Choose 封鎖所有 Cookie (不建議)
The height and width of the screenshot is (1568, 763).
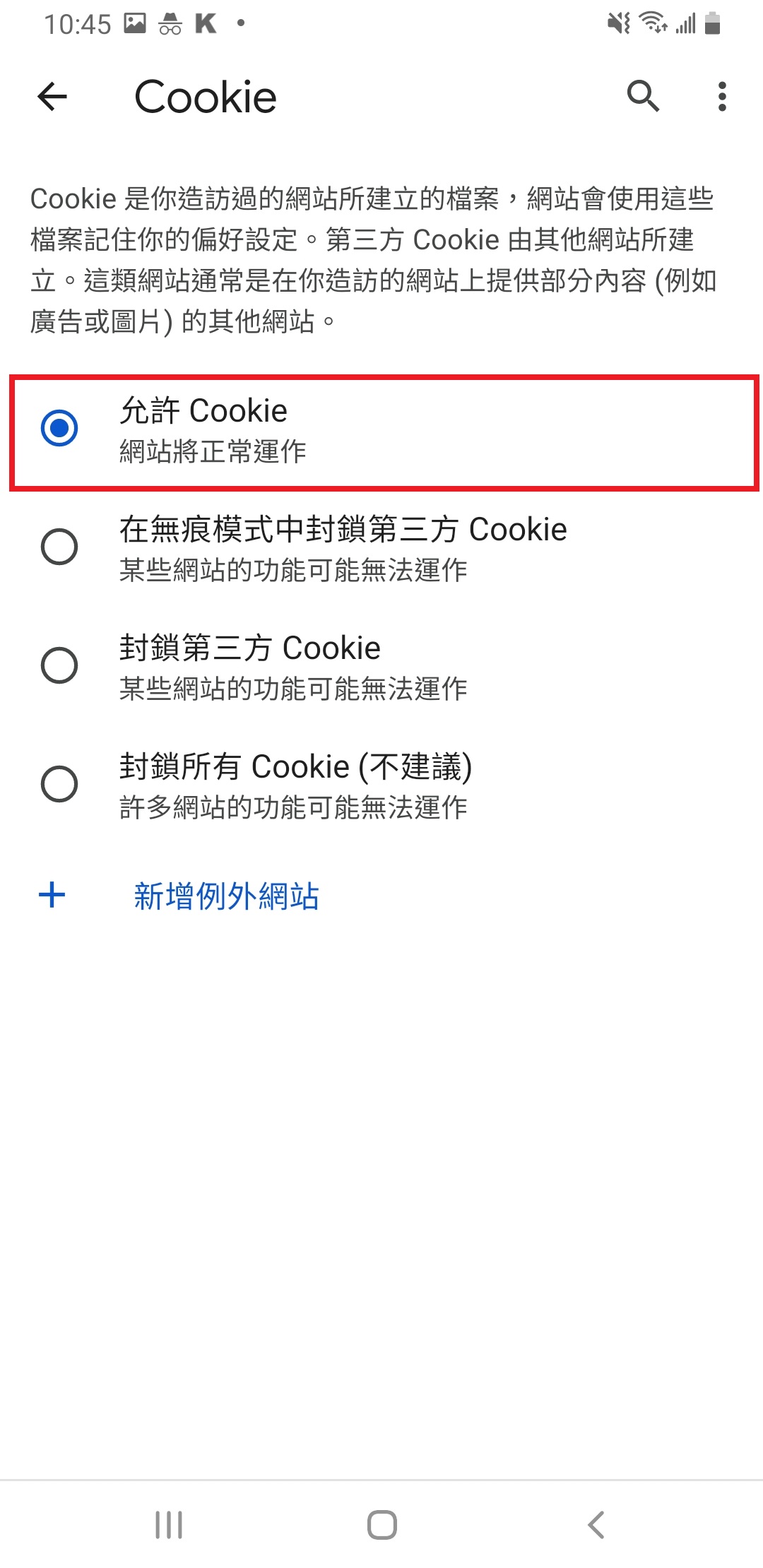pyautogui.click(x=381, y=785)
